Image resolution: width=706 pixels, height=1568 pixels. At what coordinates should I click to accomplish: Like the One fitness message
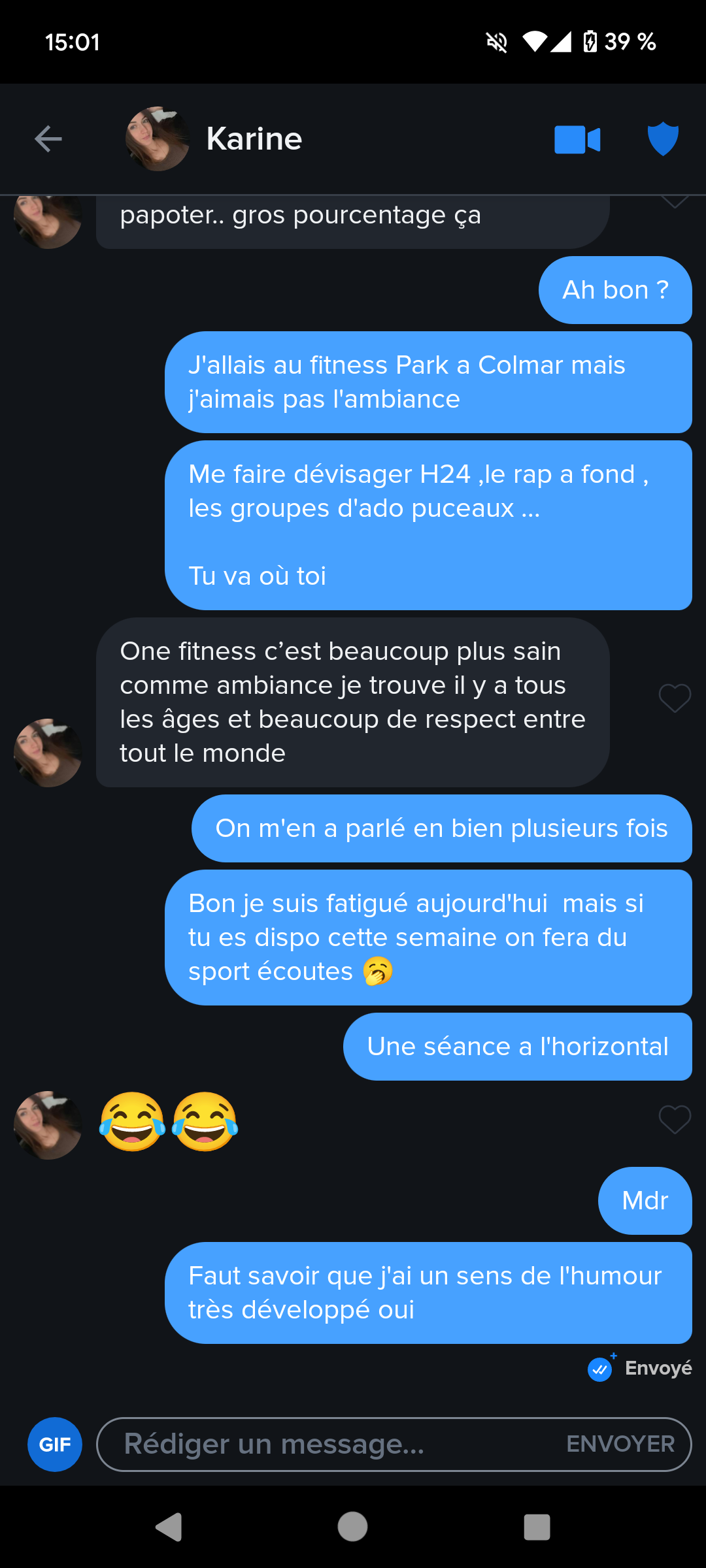(675, 698)
